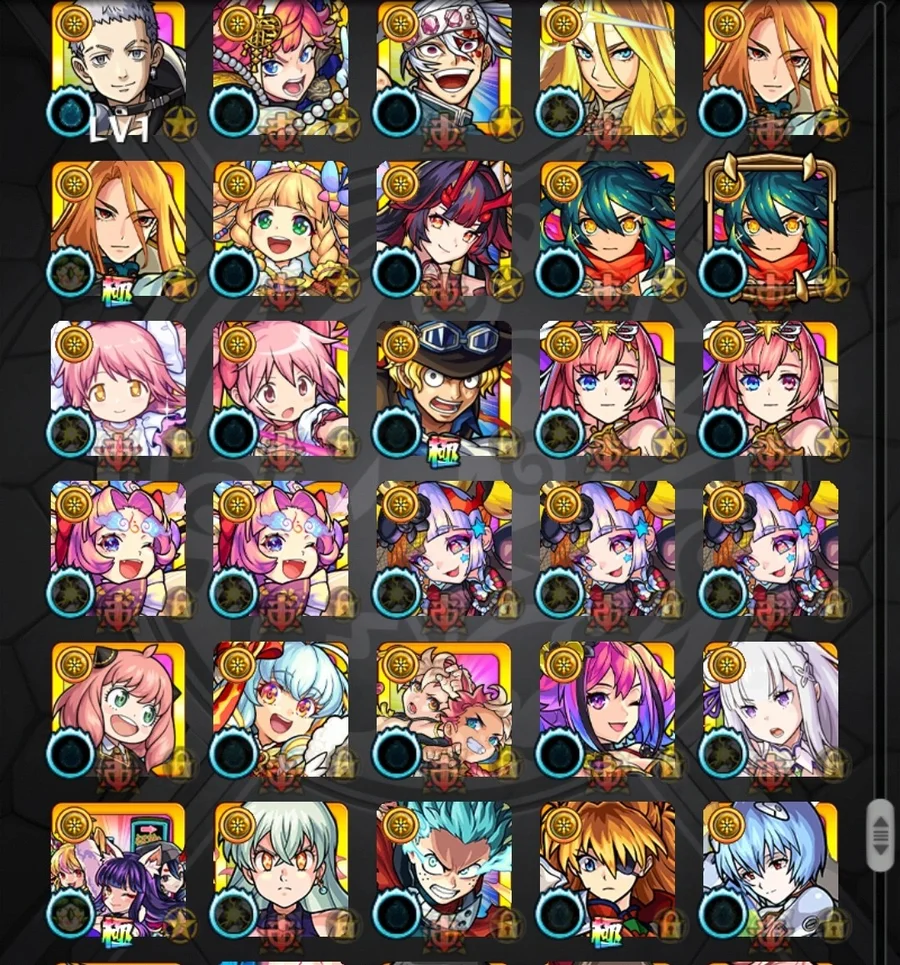Image resolution: width=900 pixels, height=965 pixels.
Task: Tap the long blonde-haired character tile
Action: 607,70
